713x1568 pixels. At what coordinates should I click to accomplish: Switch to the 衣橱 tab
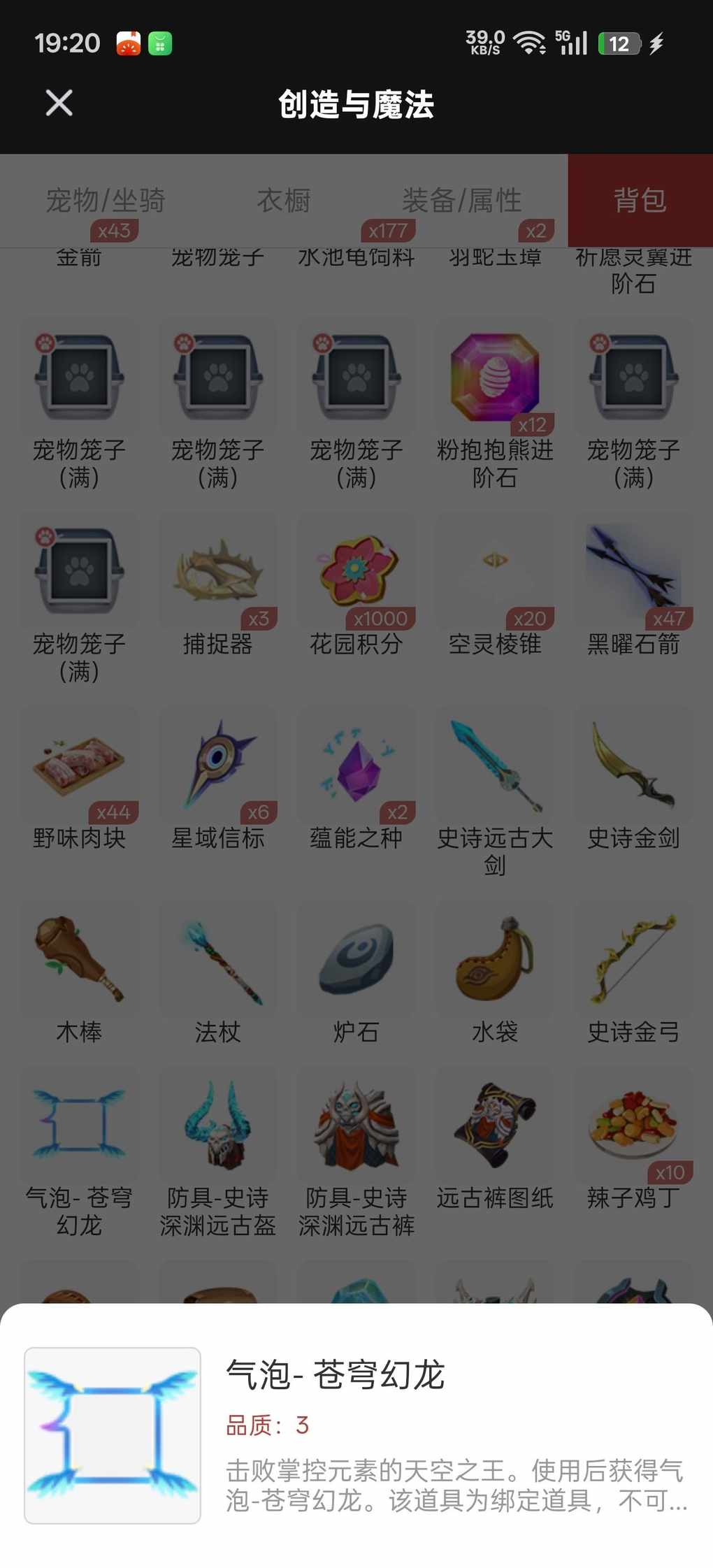(x=283, y=201)
